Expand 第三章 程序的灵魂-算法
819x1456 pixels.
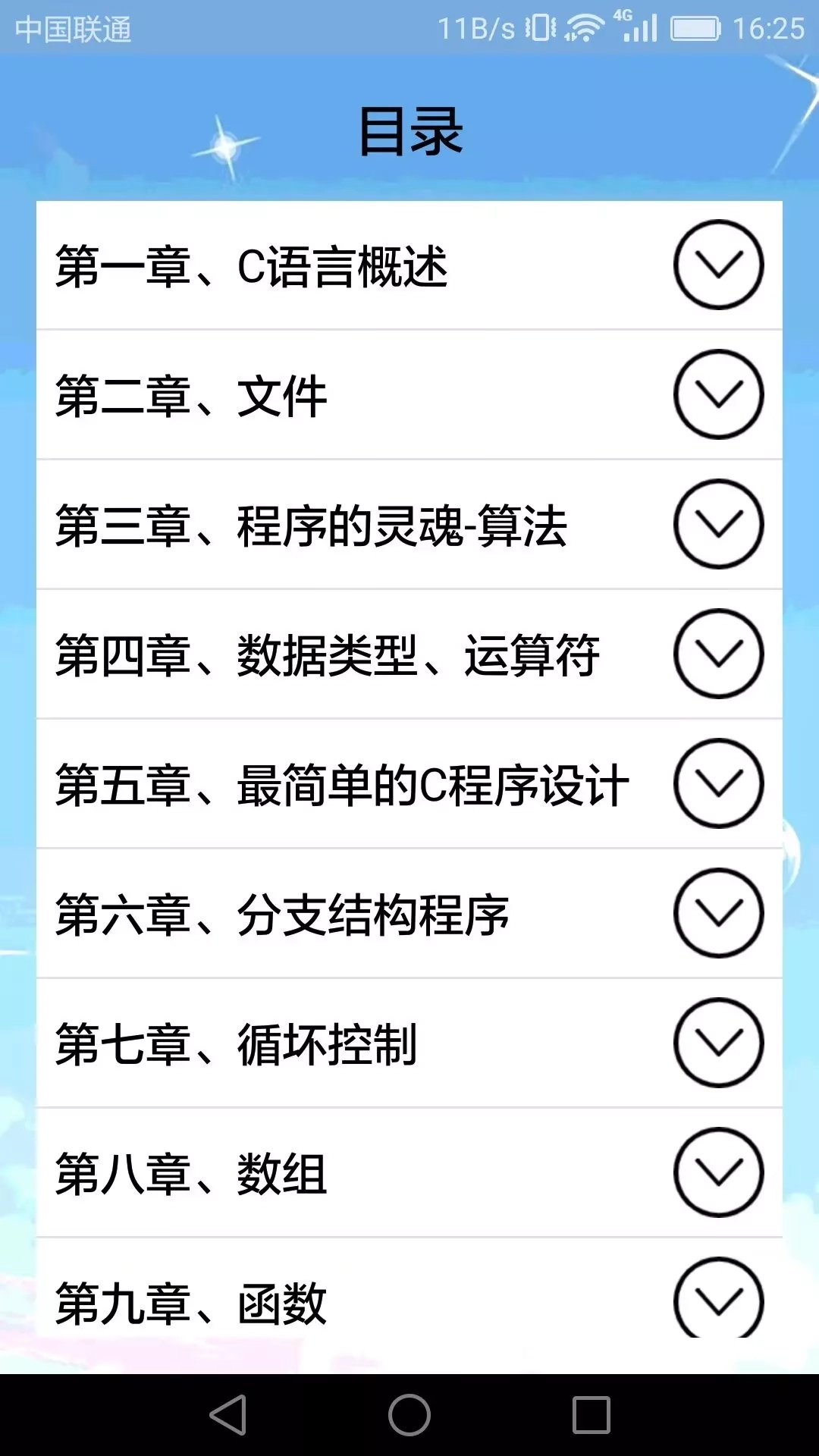click(x=718, y=524)
